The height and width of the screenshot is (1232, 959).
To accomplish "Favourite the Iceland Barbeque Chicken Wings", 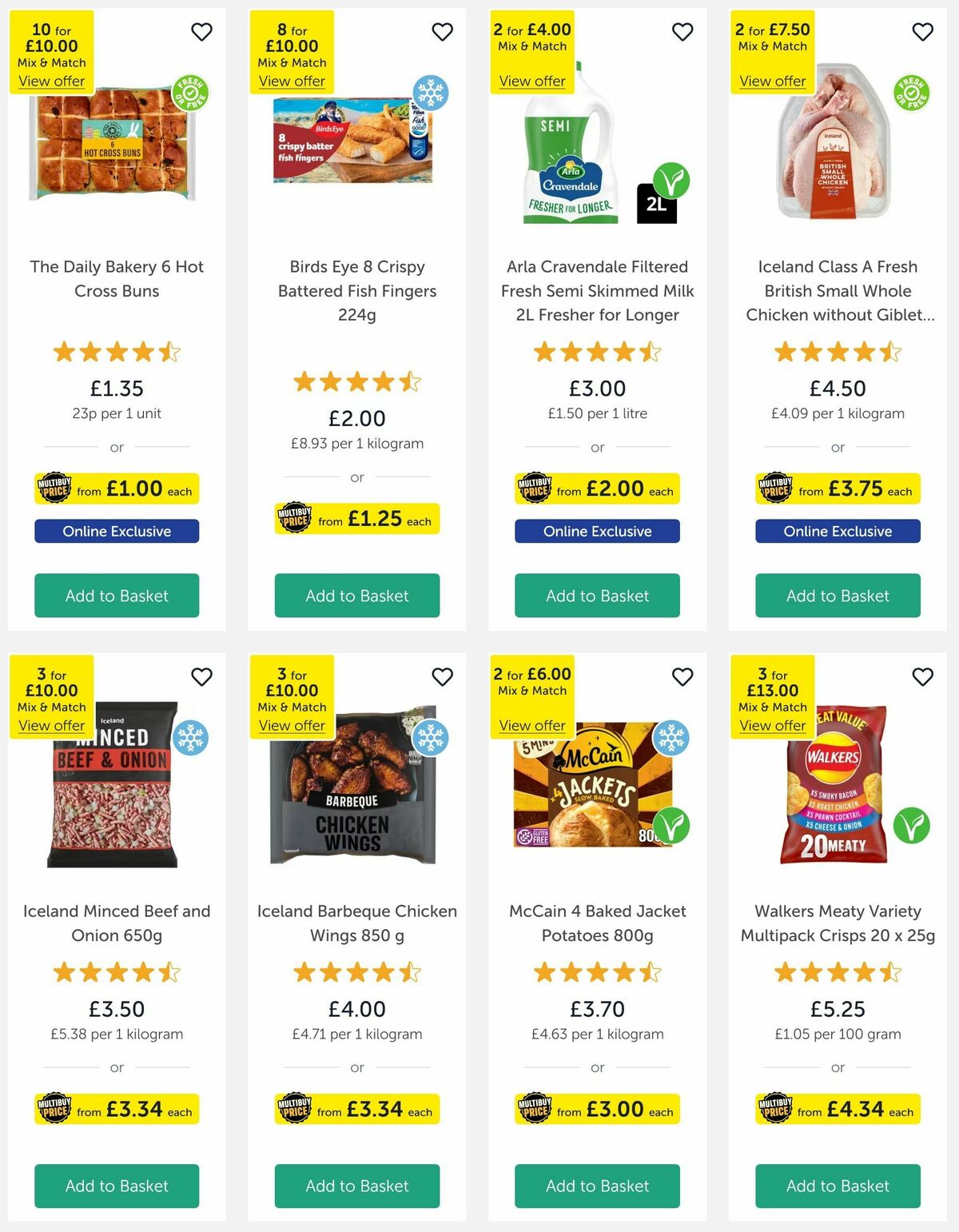I will coord(443,676).
